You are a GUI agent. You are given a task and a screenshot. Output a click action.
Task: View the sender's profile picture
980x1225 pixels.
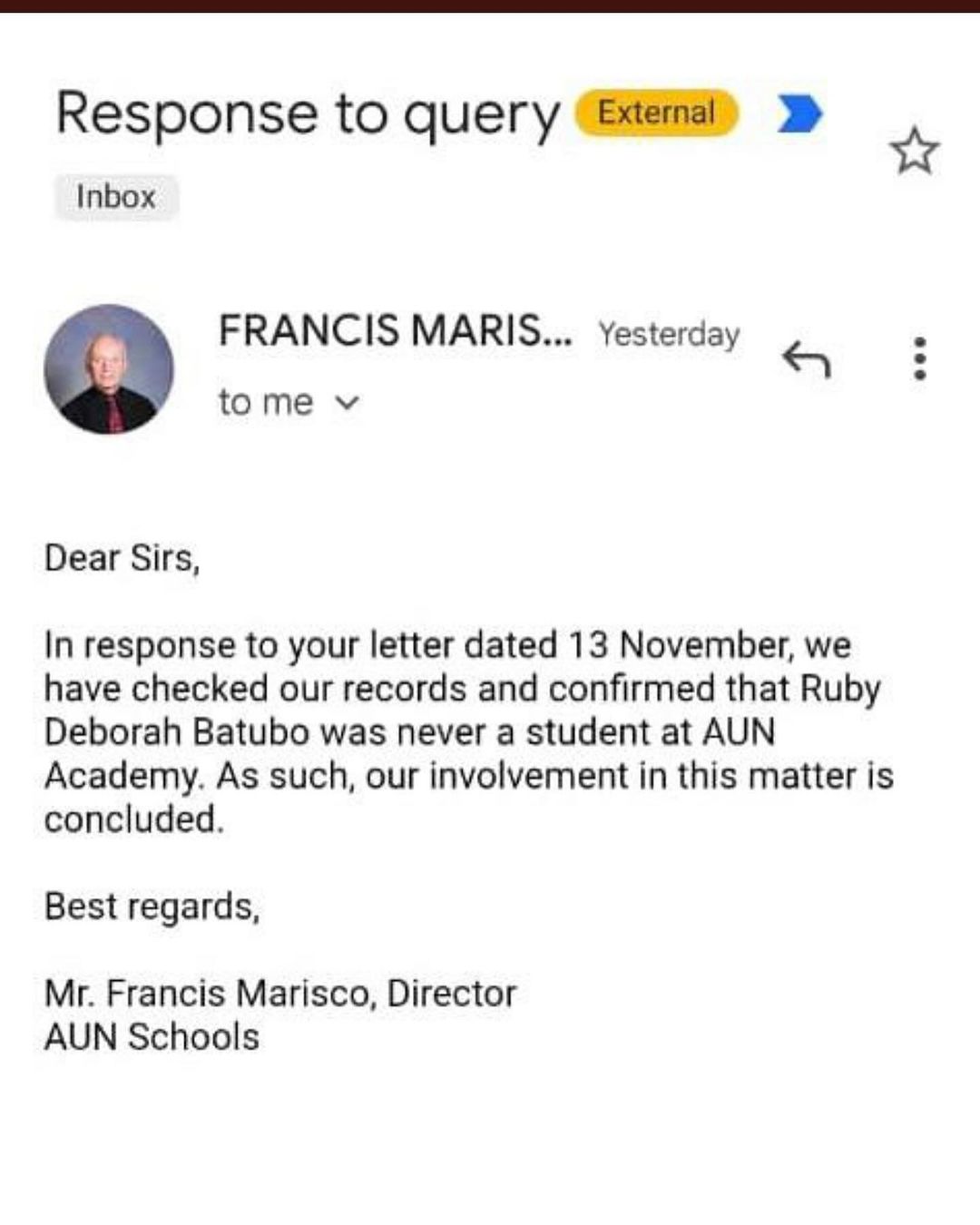109,368
